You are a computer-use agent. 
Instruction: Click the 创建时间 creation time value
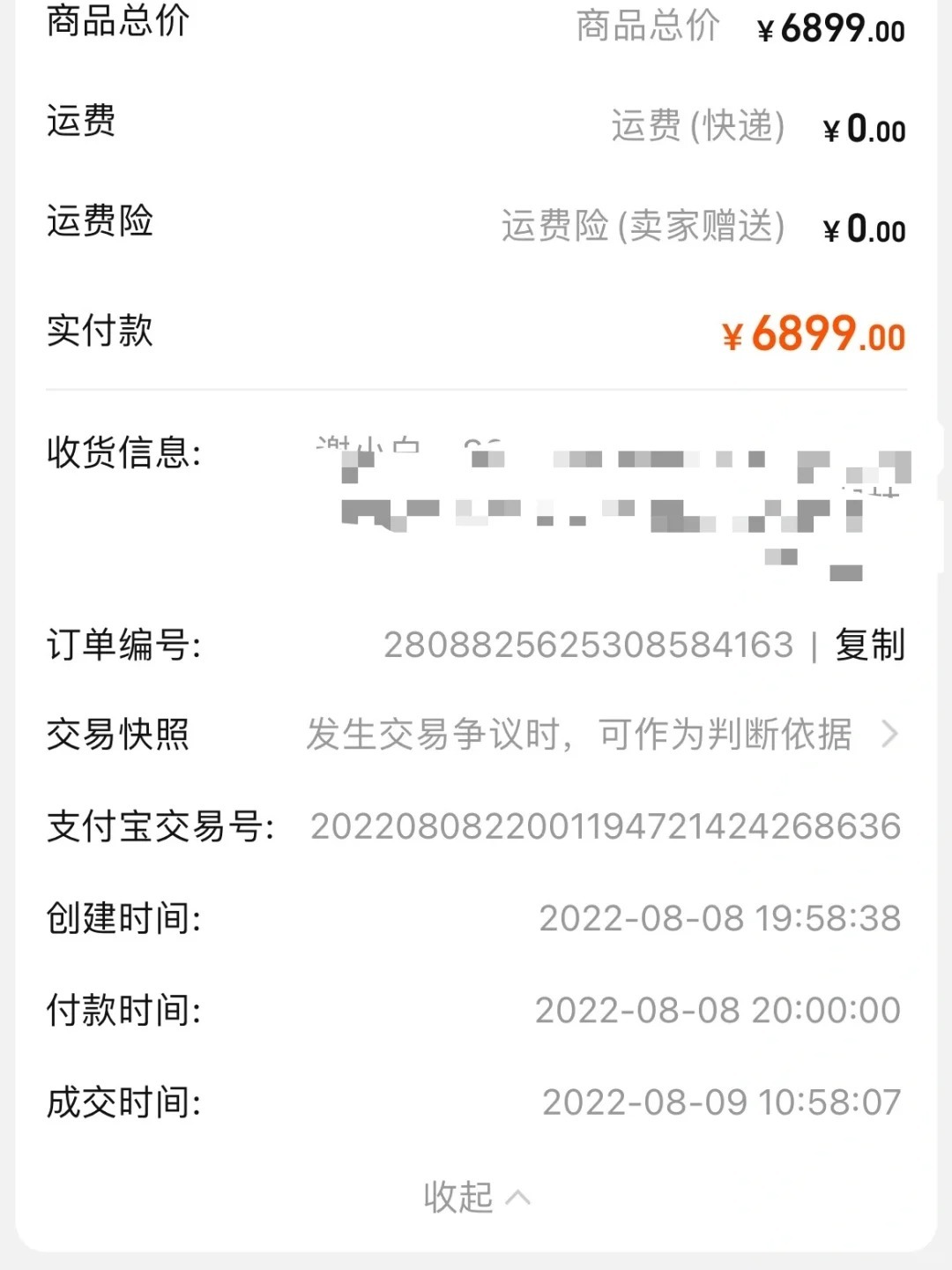pos(718,920)
